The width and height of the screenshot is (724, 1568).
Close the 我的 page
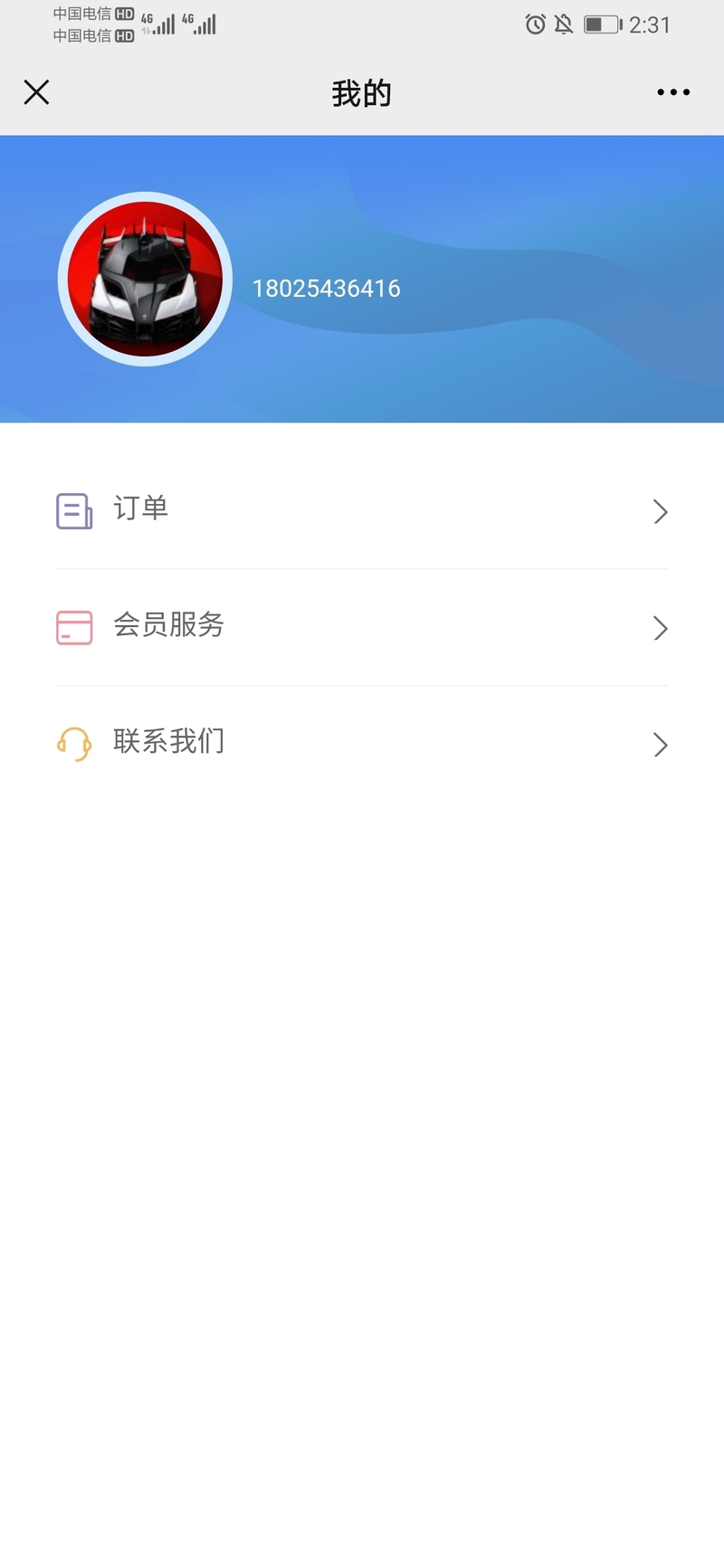(x=36, y=92)
